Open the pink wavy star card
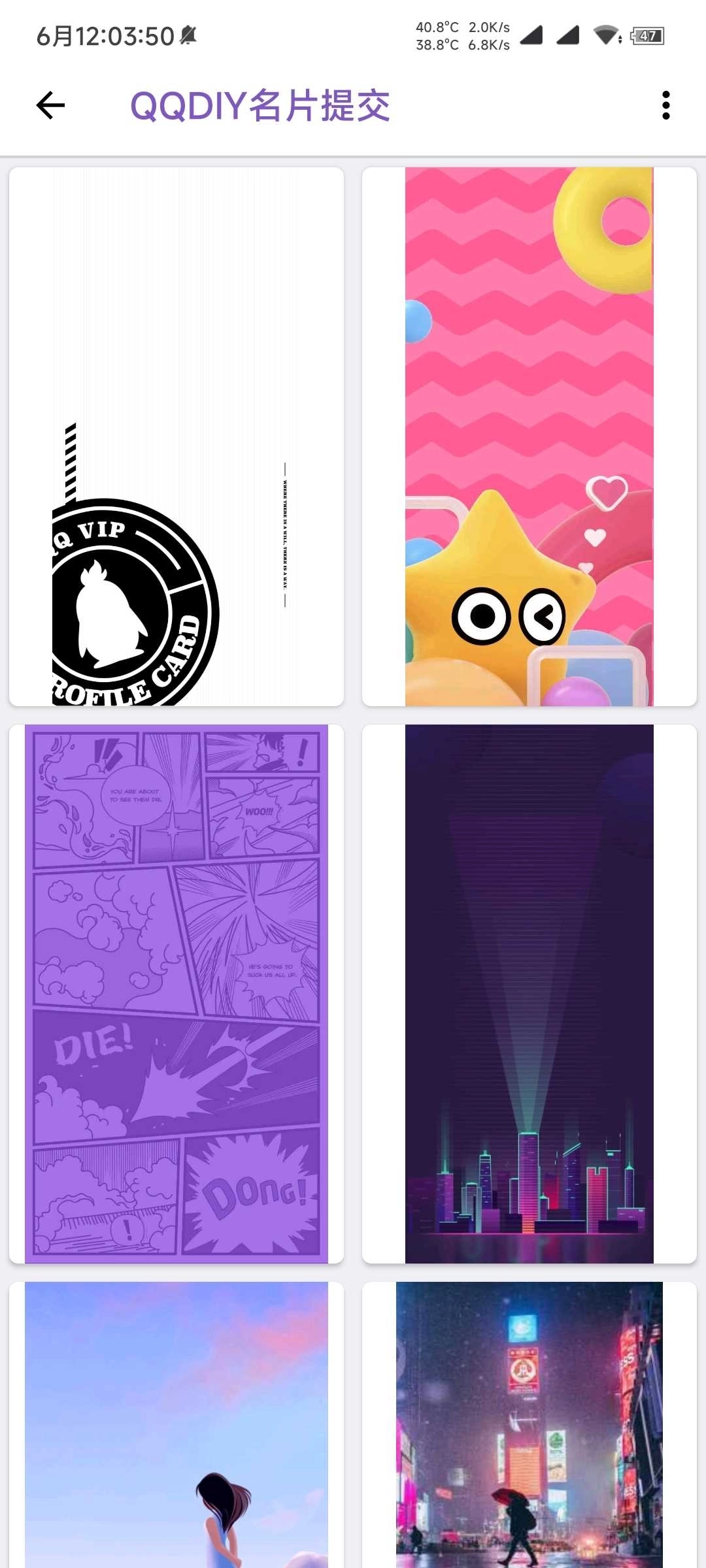706x1568 pixels. 529,436
